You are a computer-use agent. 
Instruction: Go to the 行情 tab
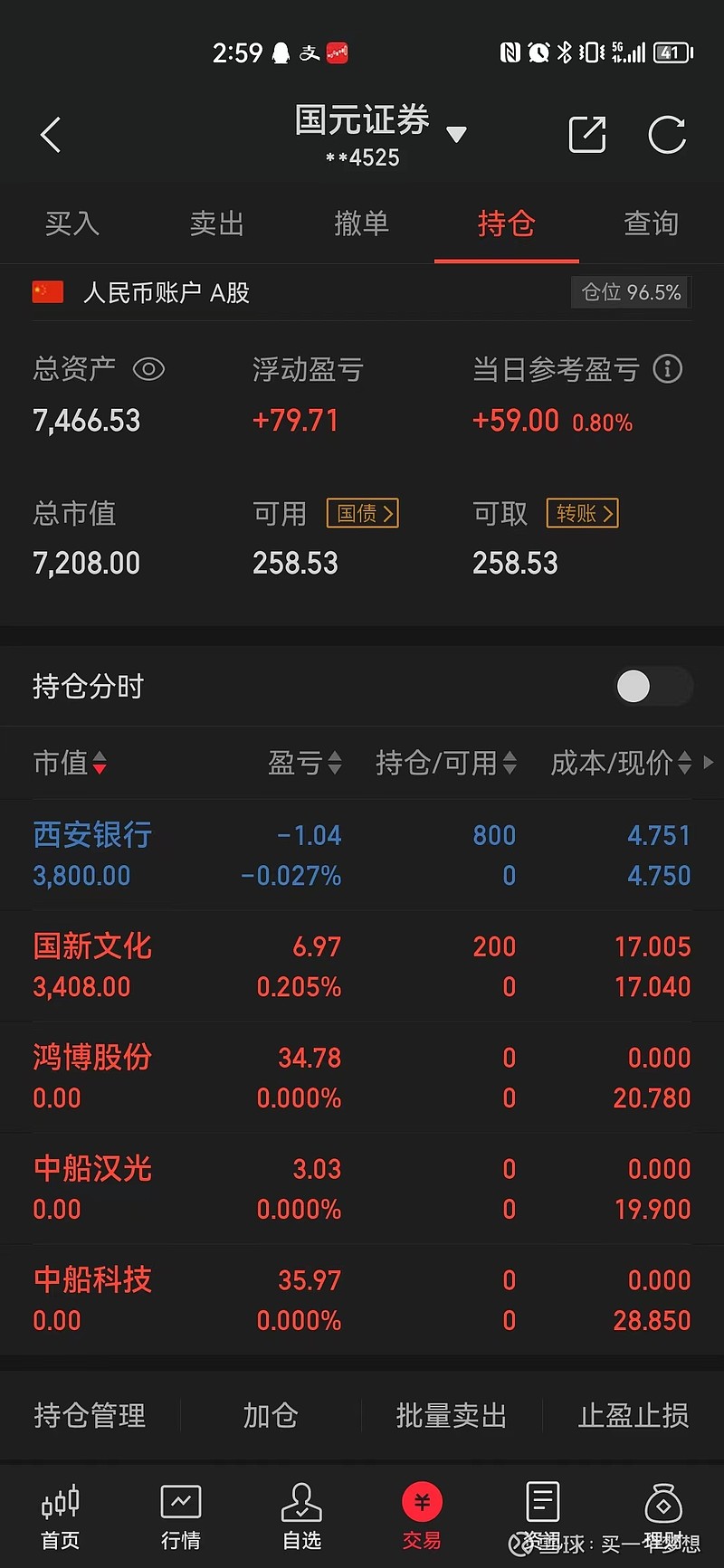coord(181,1516)
